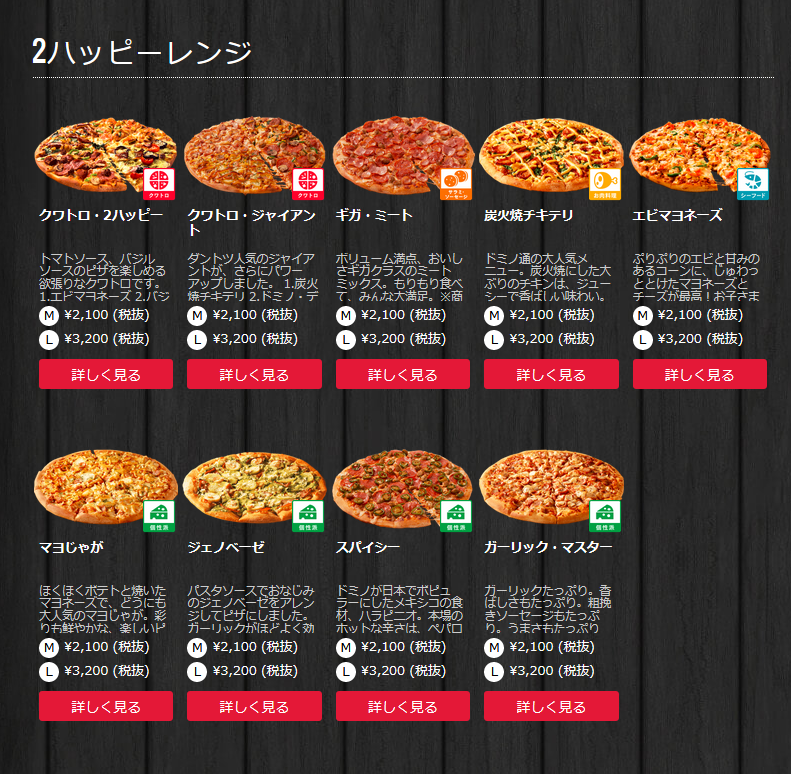Image resolution: width=791 pixels, height=774 pixels.
Task: Open 詳しく見る for ジェノベーゼ
Action: [x=255, y=706]
